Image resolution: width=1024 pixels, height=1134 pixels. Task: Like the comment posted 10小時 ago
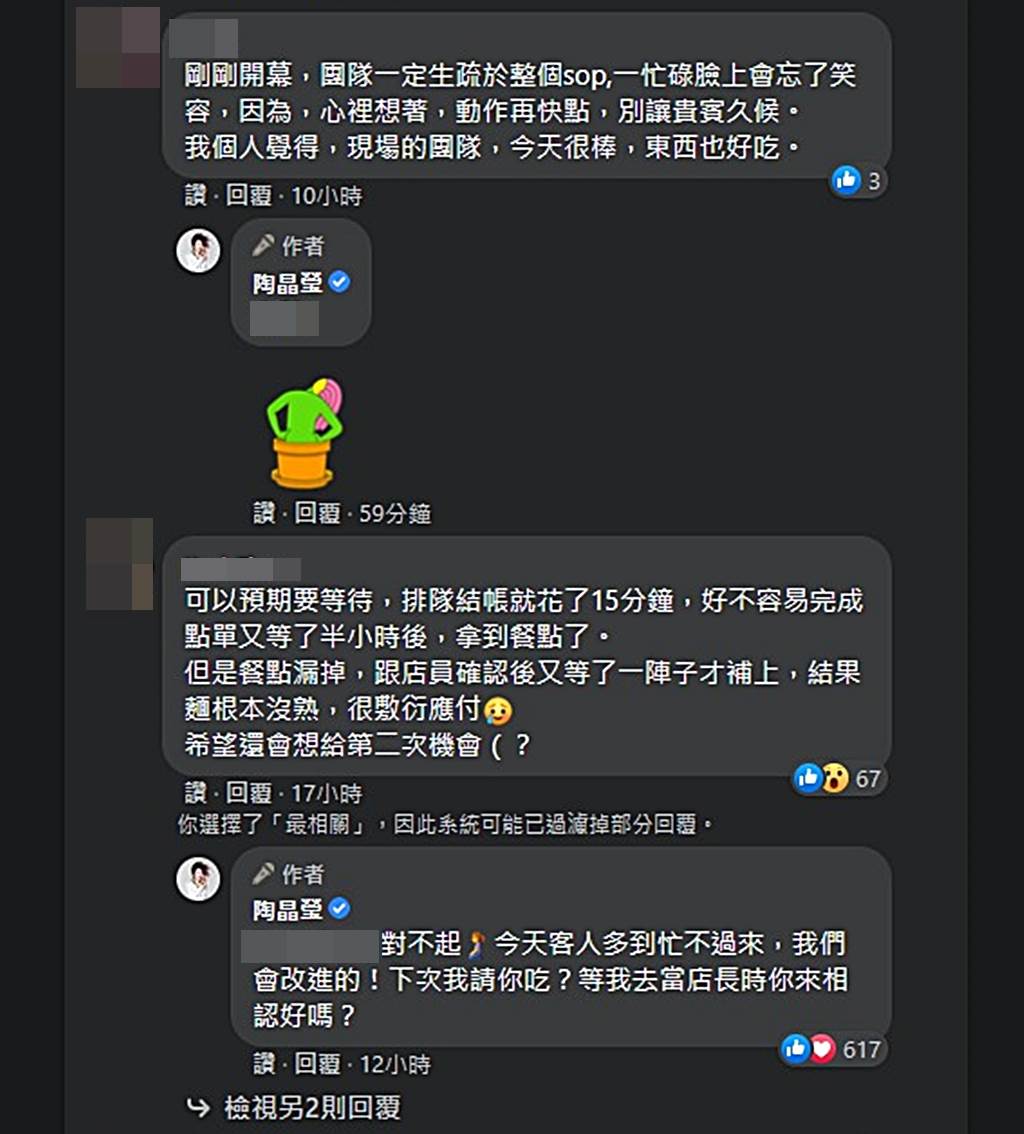[195, 196]
